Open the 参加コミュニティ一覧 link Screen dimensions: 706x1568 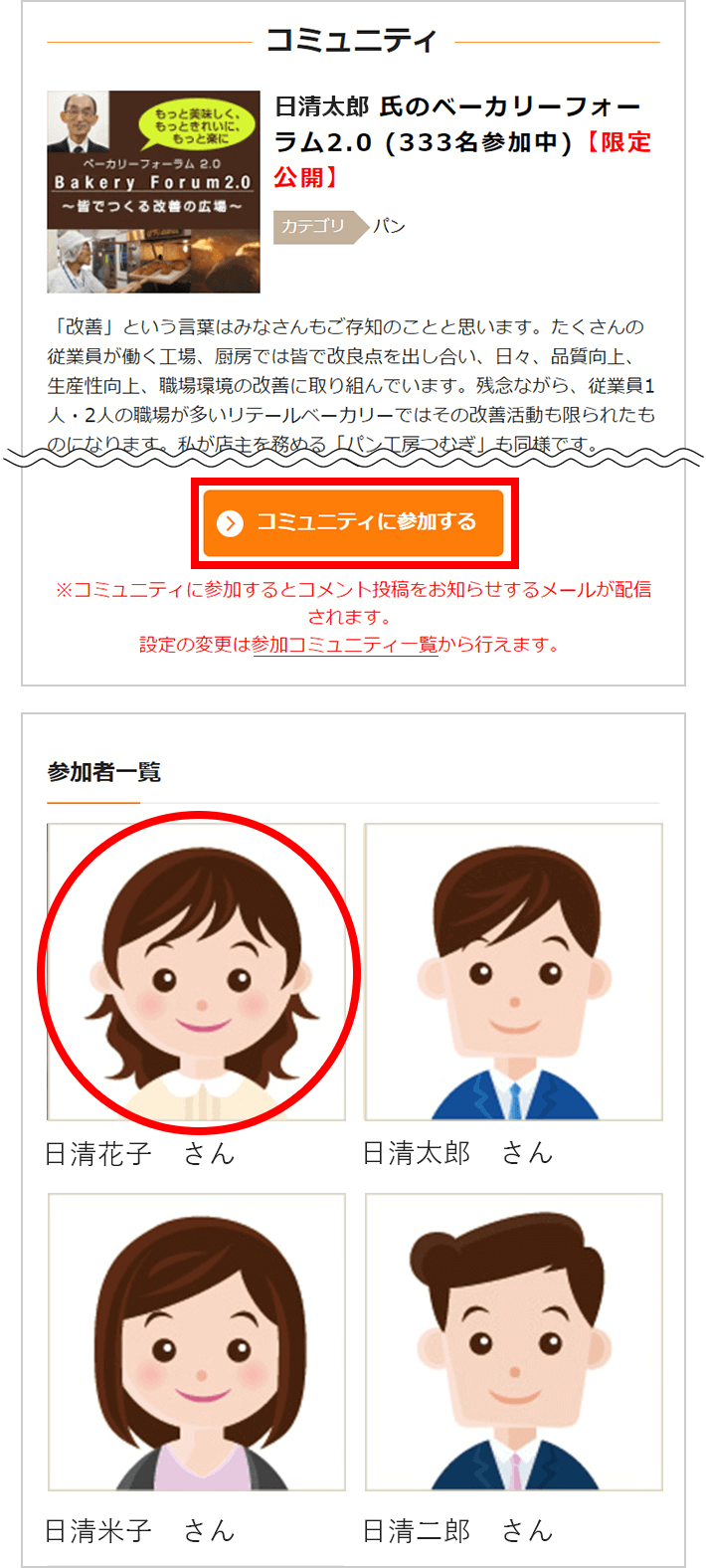click(x=345, y=645)
